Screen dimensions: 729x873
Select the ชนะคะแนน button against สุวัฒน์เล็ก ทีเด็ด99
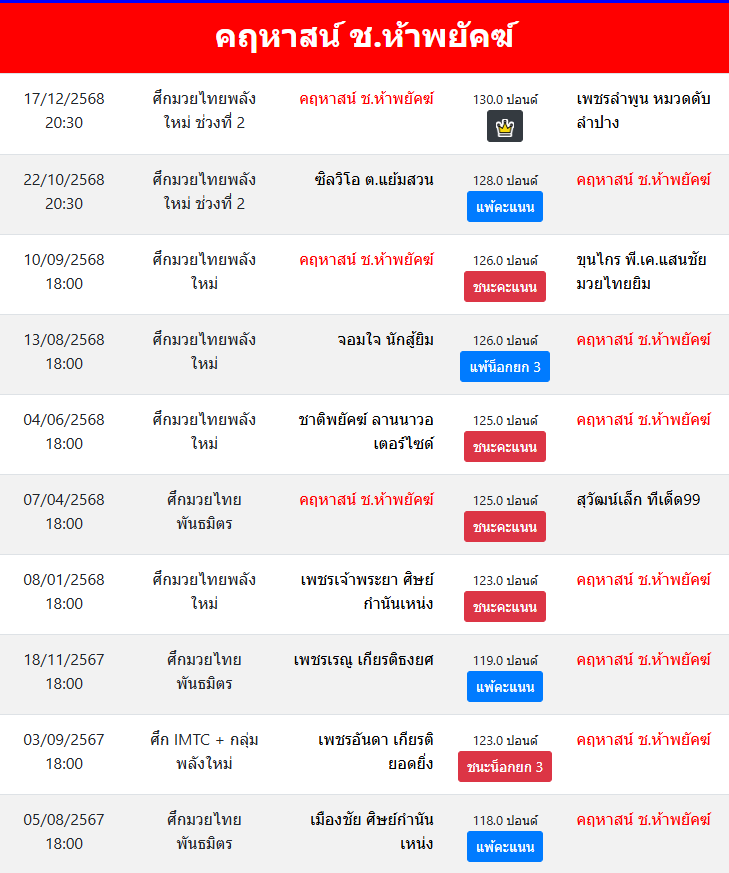coord(505,527)
